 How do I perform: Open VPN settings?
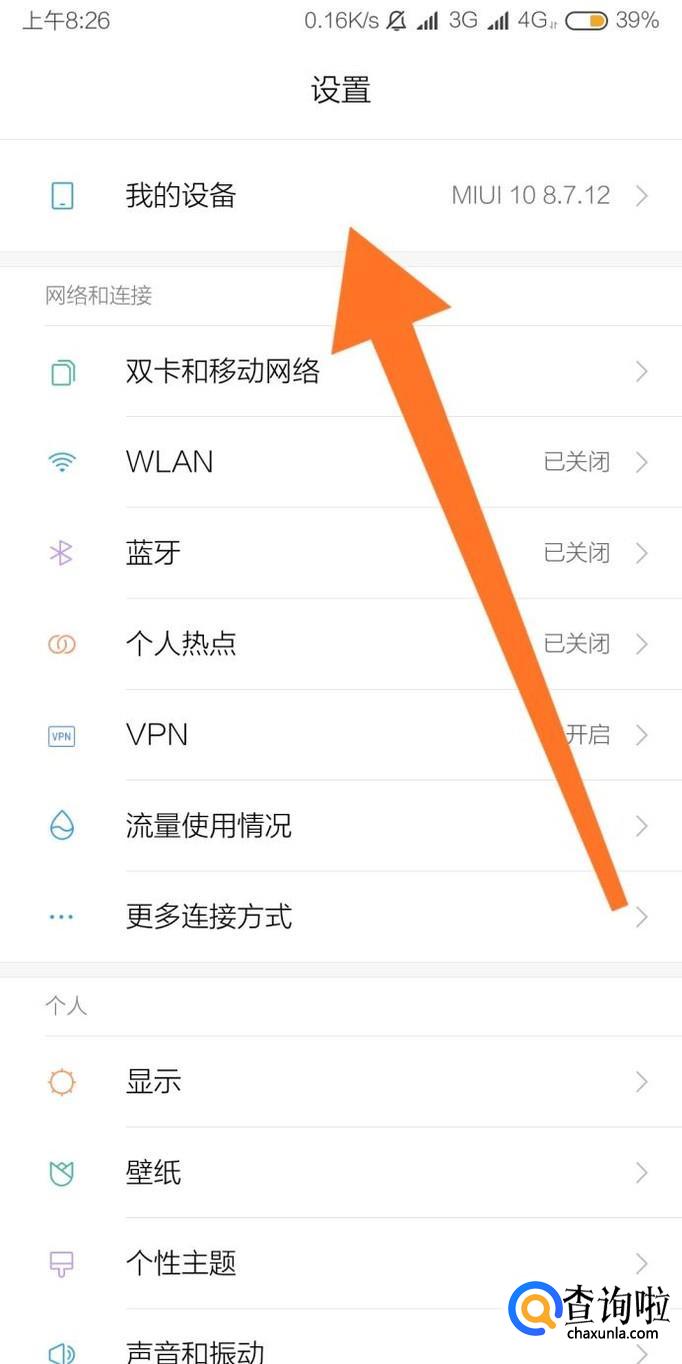click(341, 735)
